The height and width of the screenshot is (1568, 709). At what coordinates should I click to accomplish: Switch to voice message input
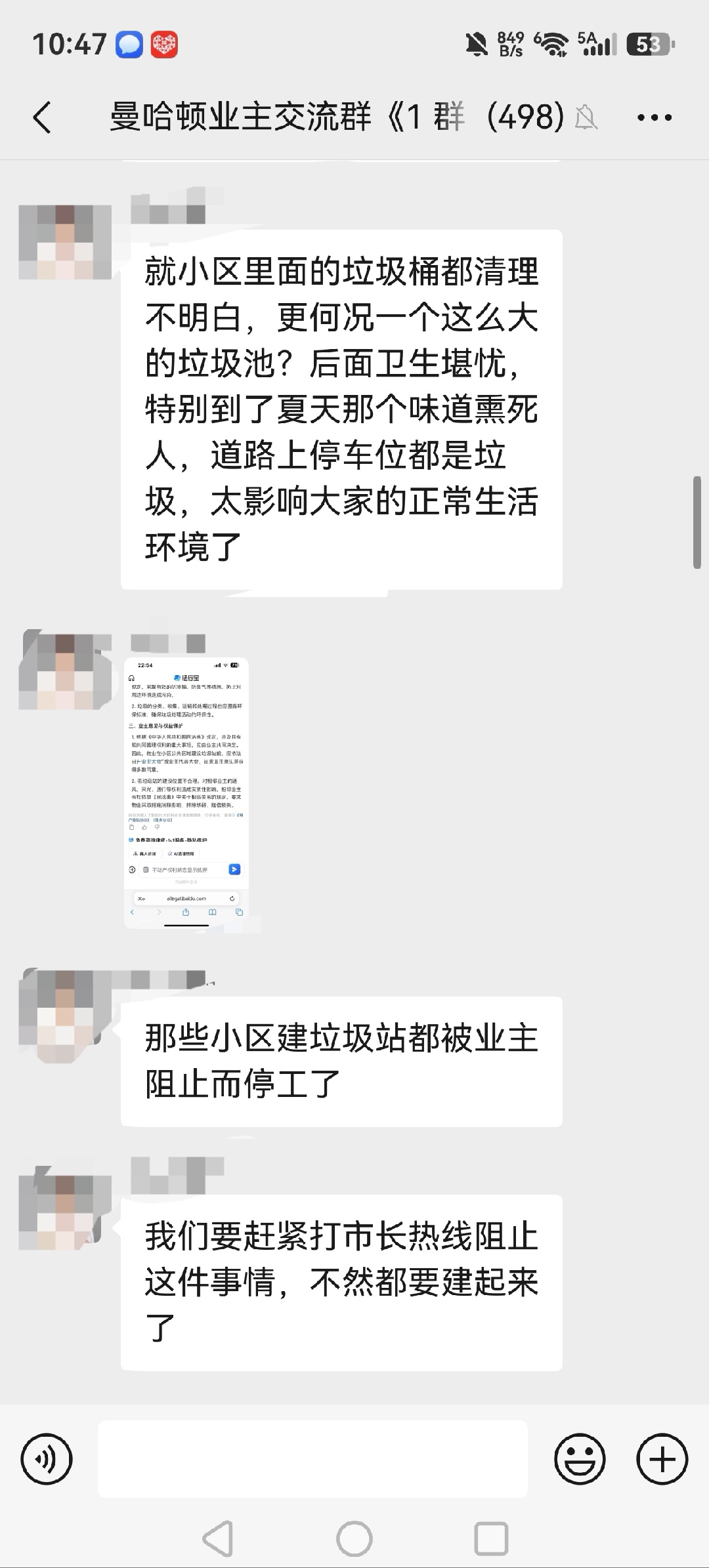point(47,1460)
